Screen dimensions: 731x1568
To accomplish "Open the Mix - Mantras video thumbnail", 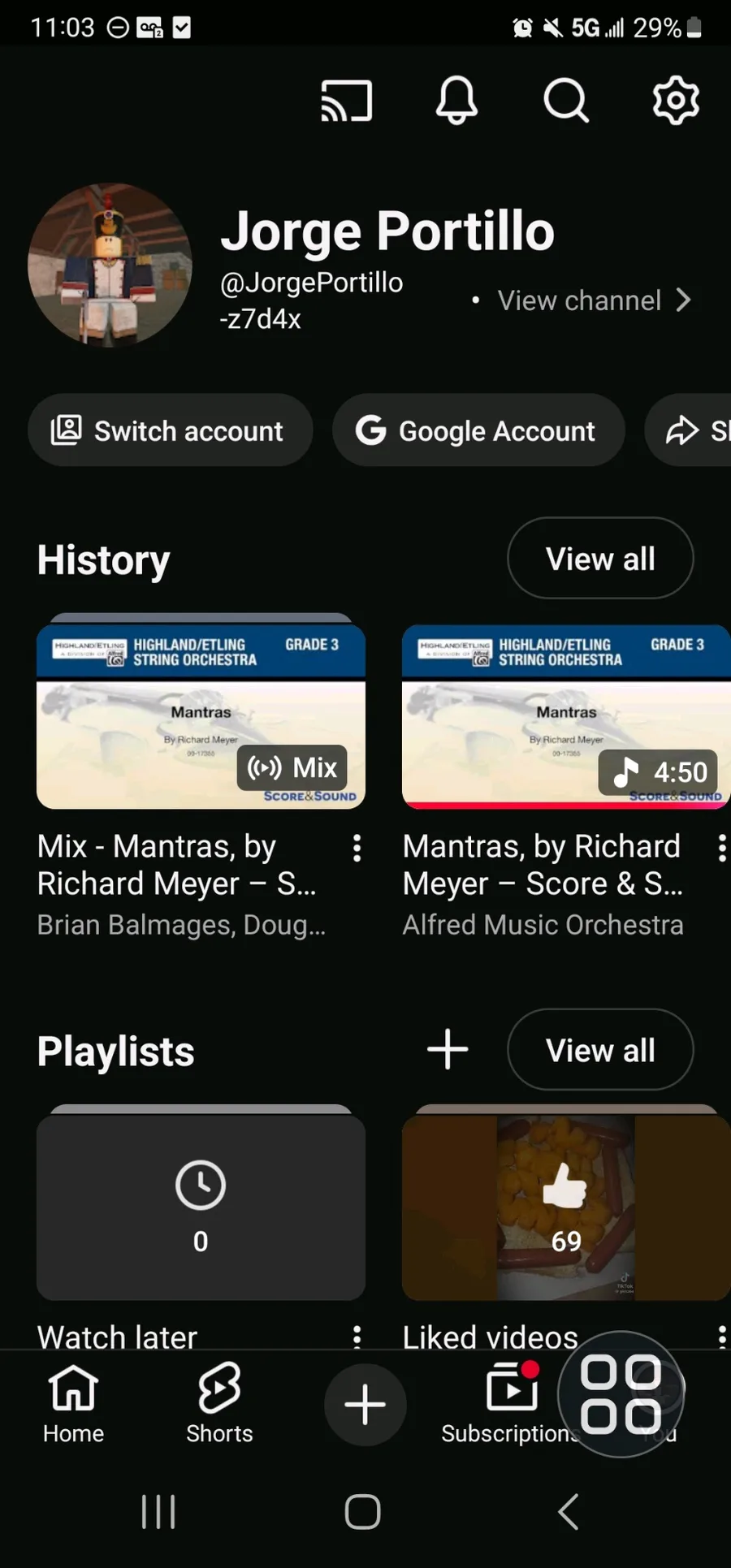I will click(x=201, y=716).
